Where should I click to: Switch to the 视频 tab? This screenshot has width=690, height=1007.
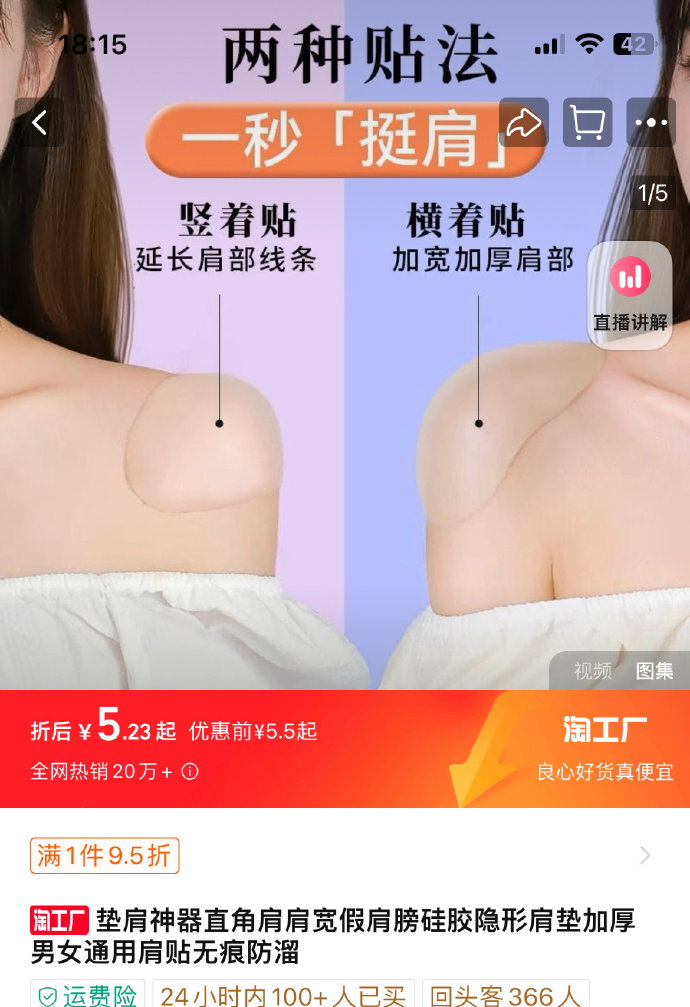[592, 671]
